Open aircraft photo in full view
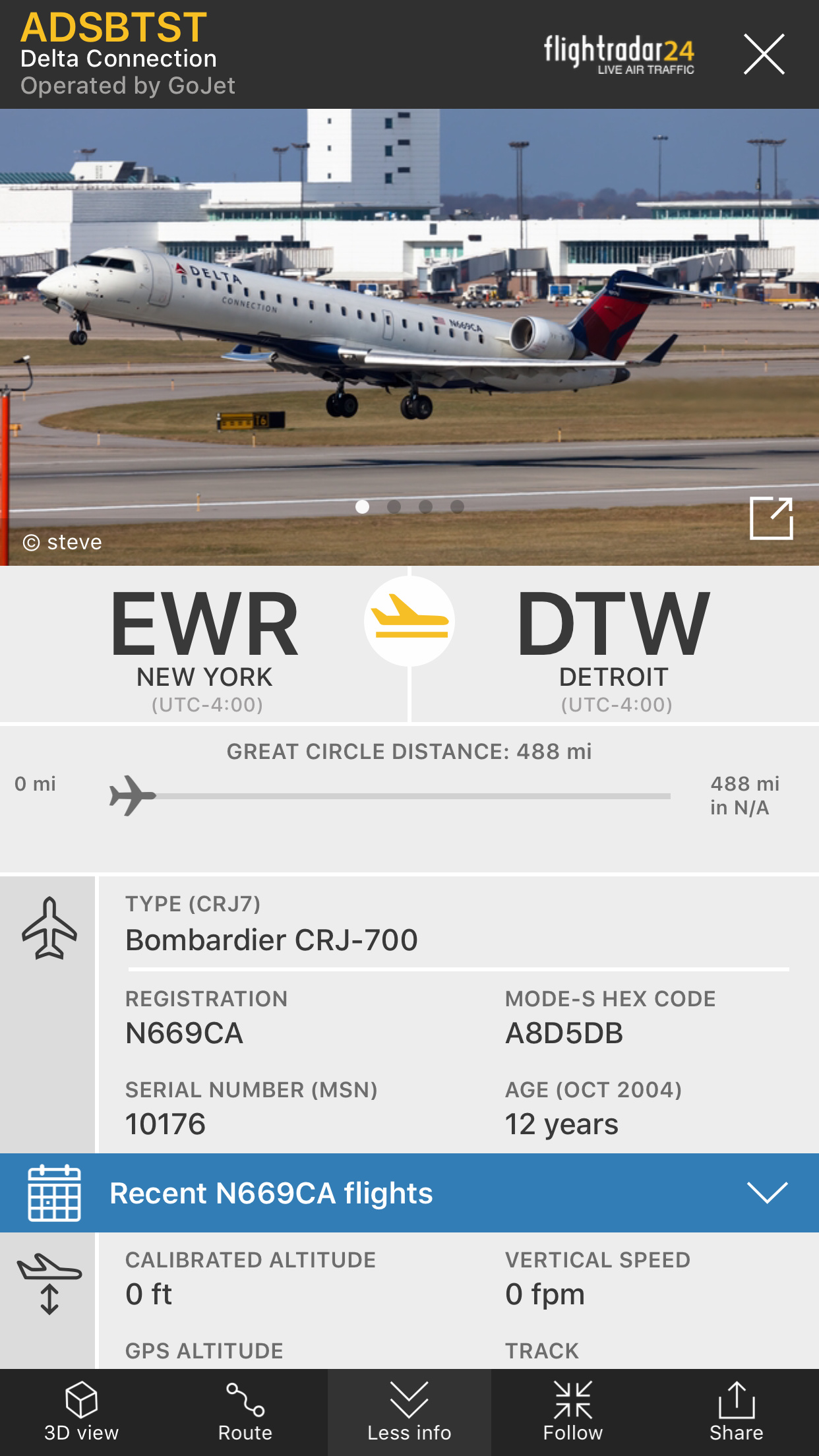Viewport: 819px width, 1456px height. click(771, 518)
